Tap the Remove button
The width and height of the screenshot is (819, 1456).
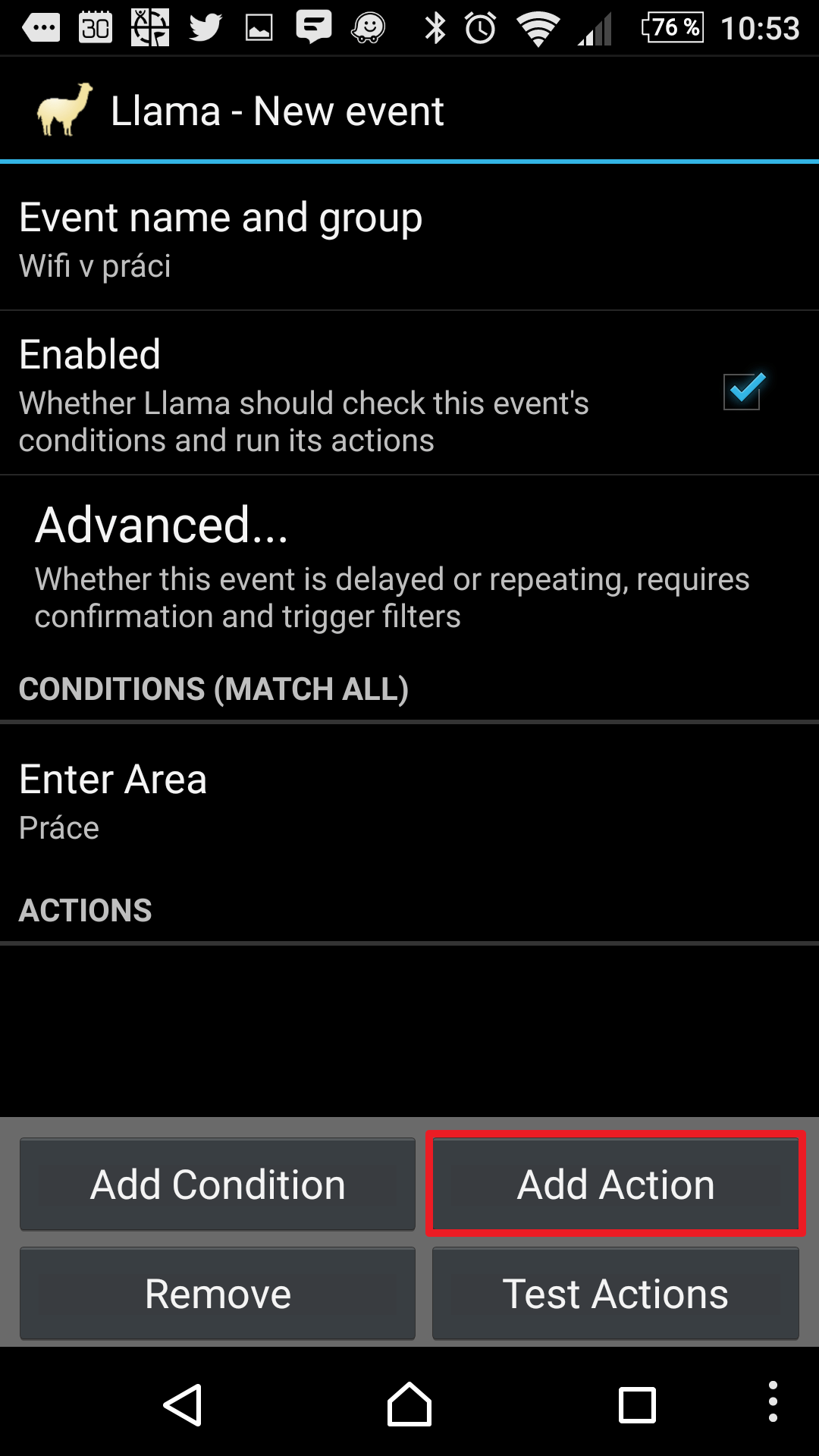tap(218, 1293)
